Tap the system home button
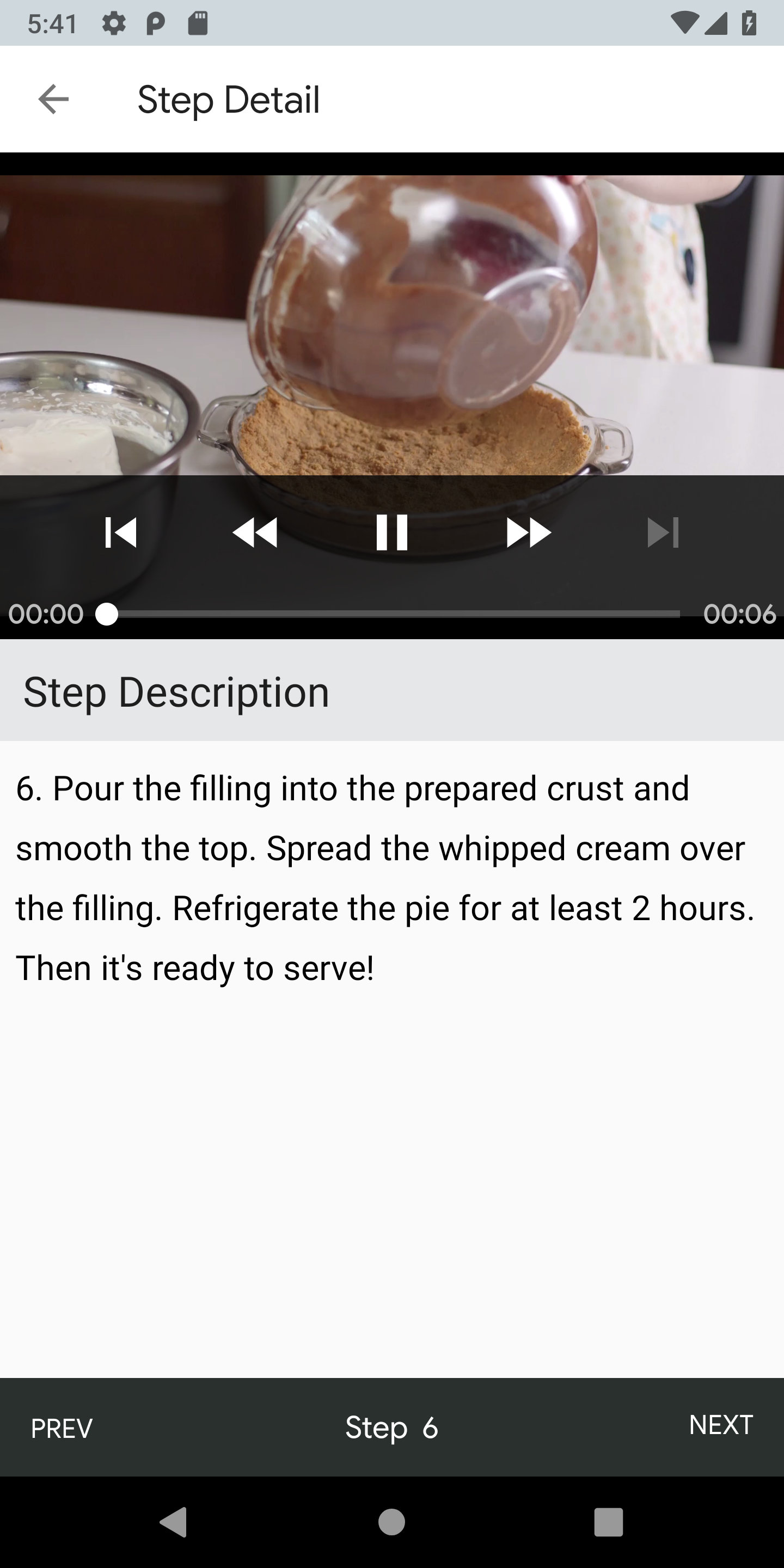The image size is (784, 1568). click(x=391, y=1522)
